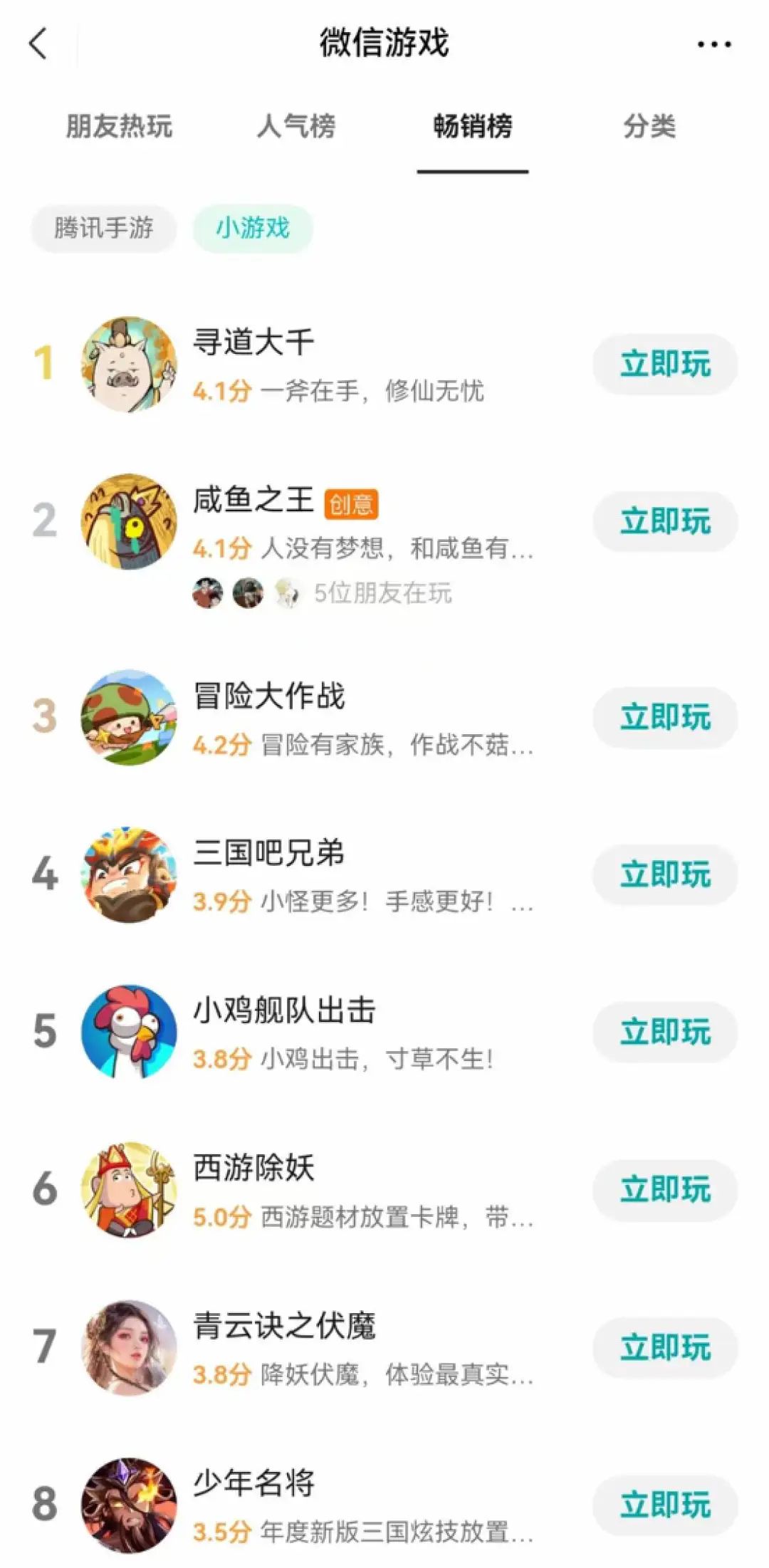Start playing 三国吧兄弟

tap(665, 874)
